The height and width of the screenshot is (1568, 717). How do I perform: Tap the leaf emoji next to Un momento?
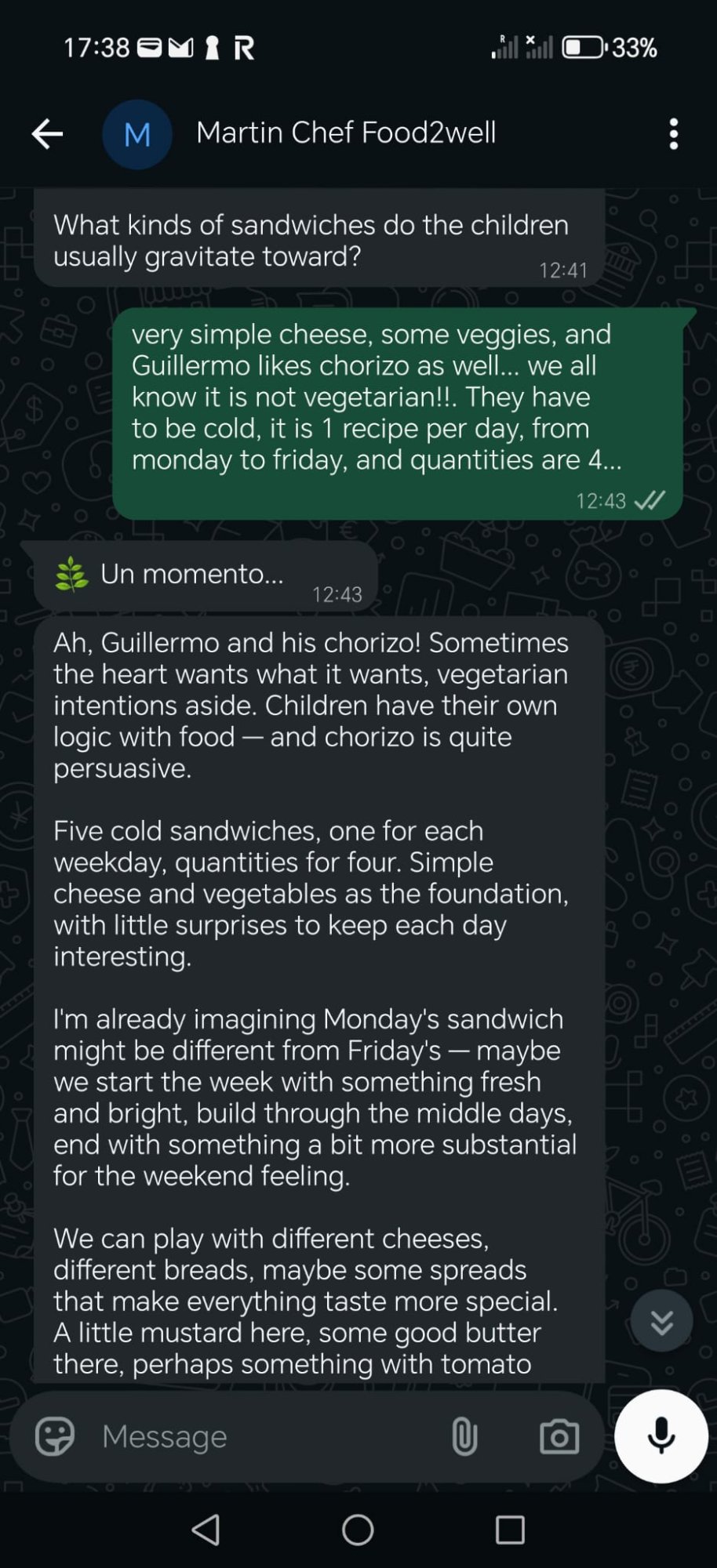point(72,573)
